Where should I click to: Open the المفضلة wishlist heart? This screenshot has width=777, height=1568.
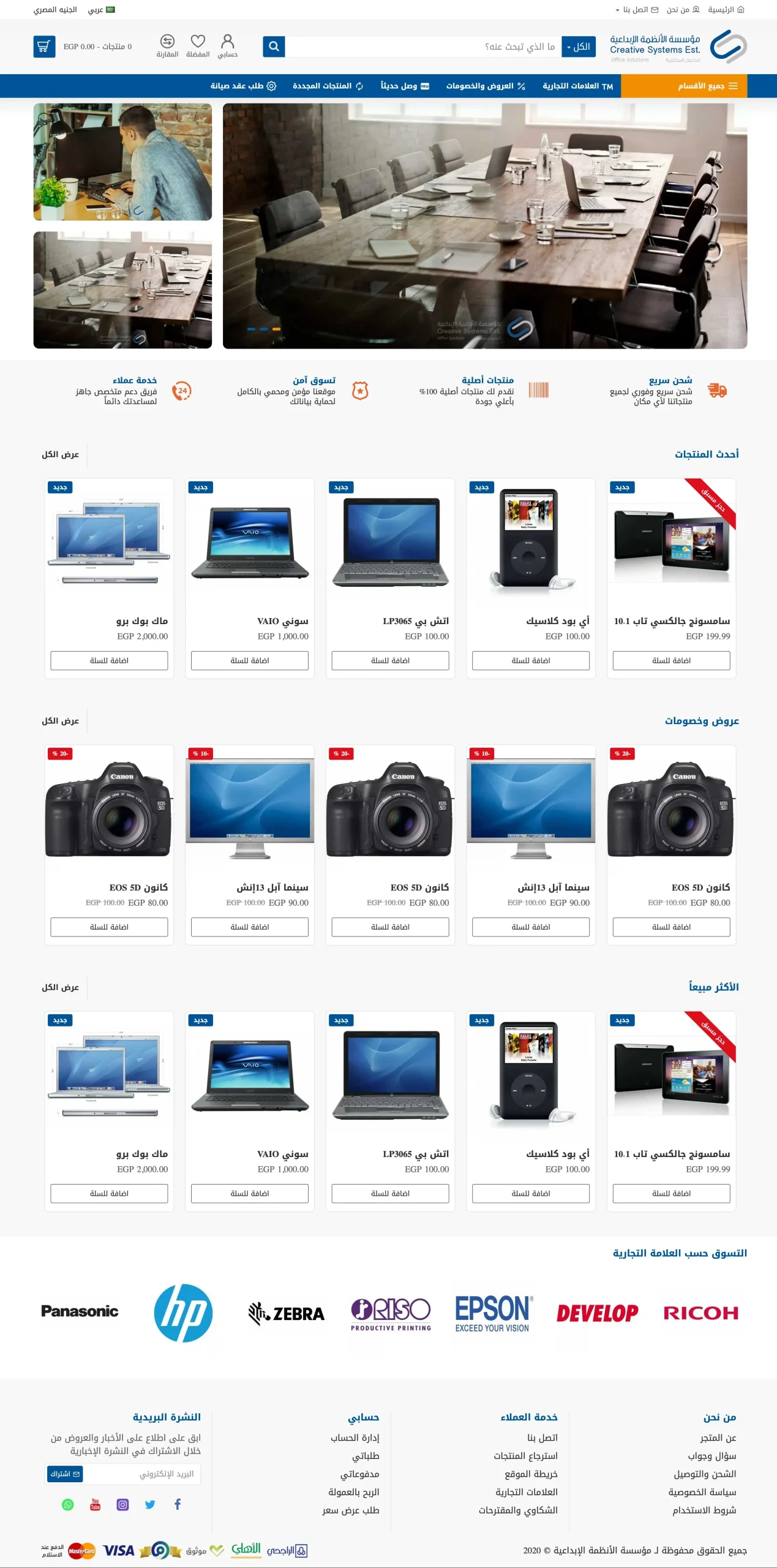[198, 46]
